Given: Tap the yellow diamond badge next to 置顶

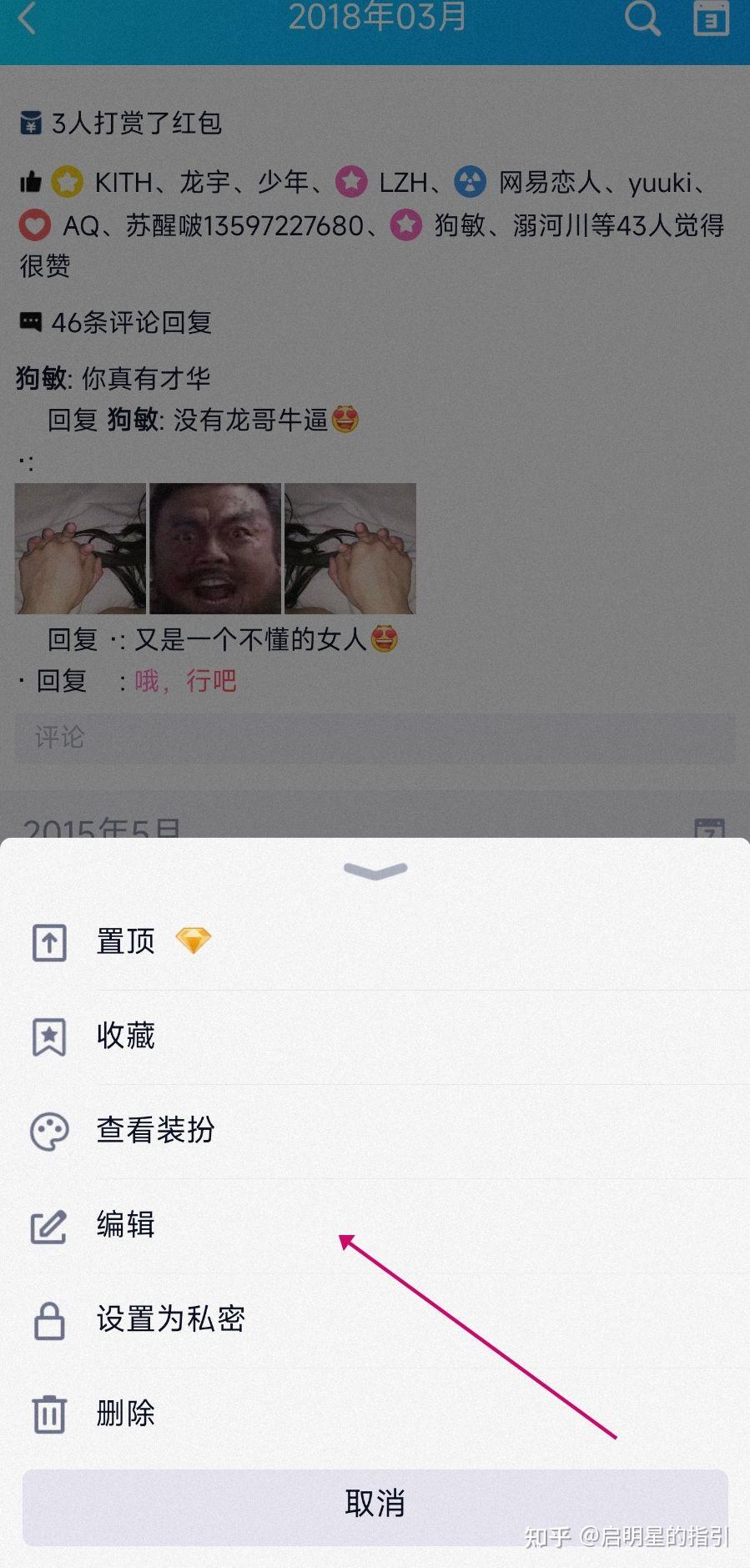Looking at the screenshot, I should pos(194,941).
